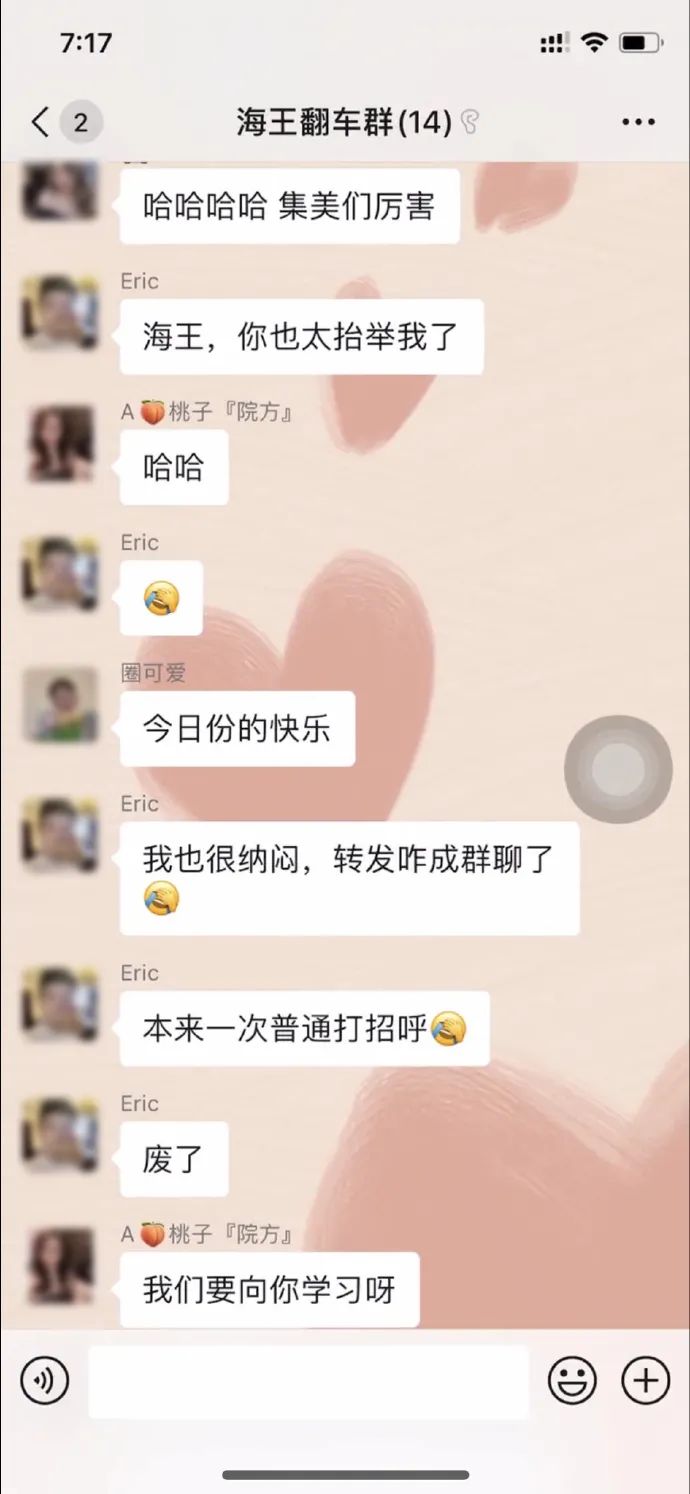
Task: Tap the AssistiveTouch floating button
Action: tap(618, 769)
